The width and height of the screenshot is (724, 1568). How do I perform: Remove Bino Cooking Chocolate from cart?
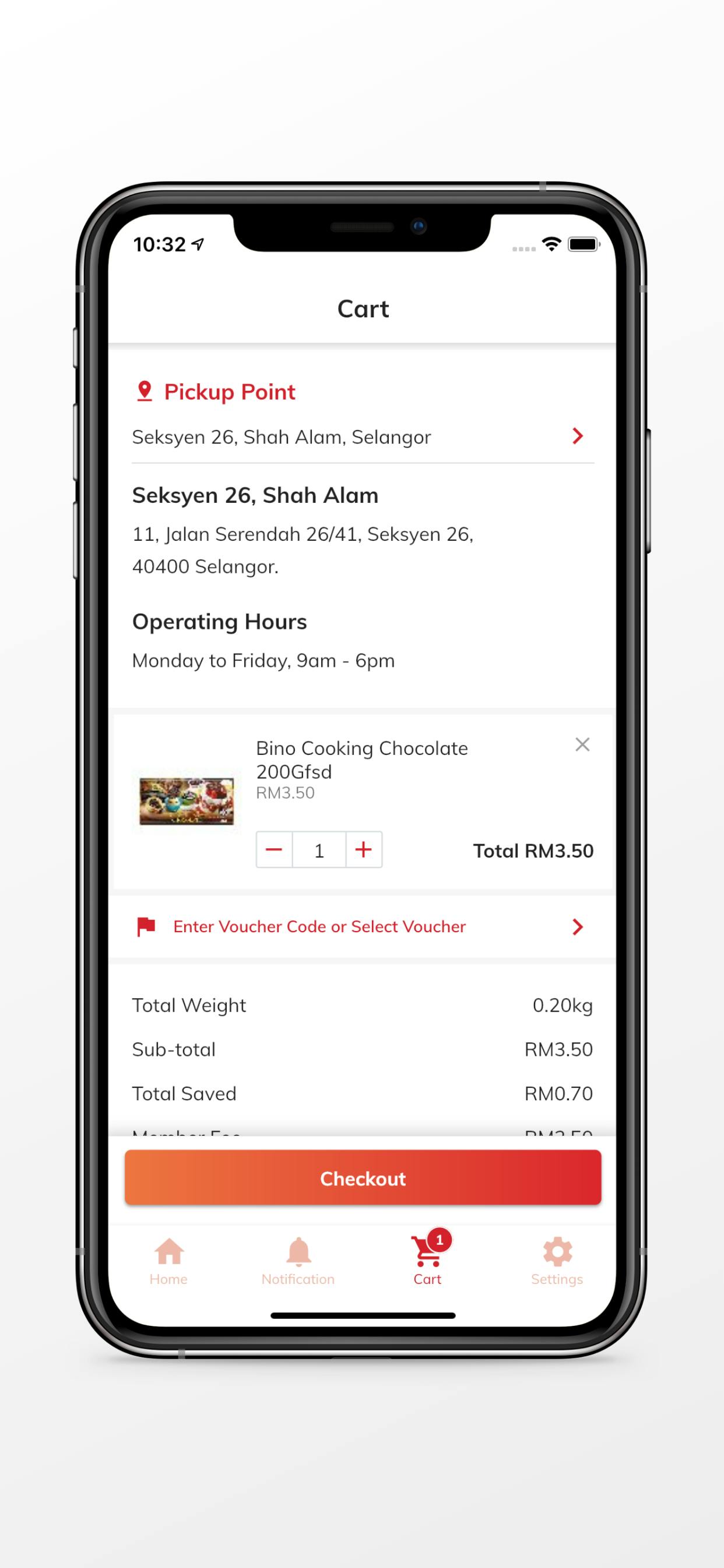(x=582, y=744)
